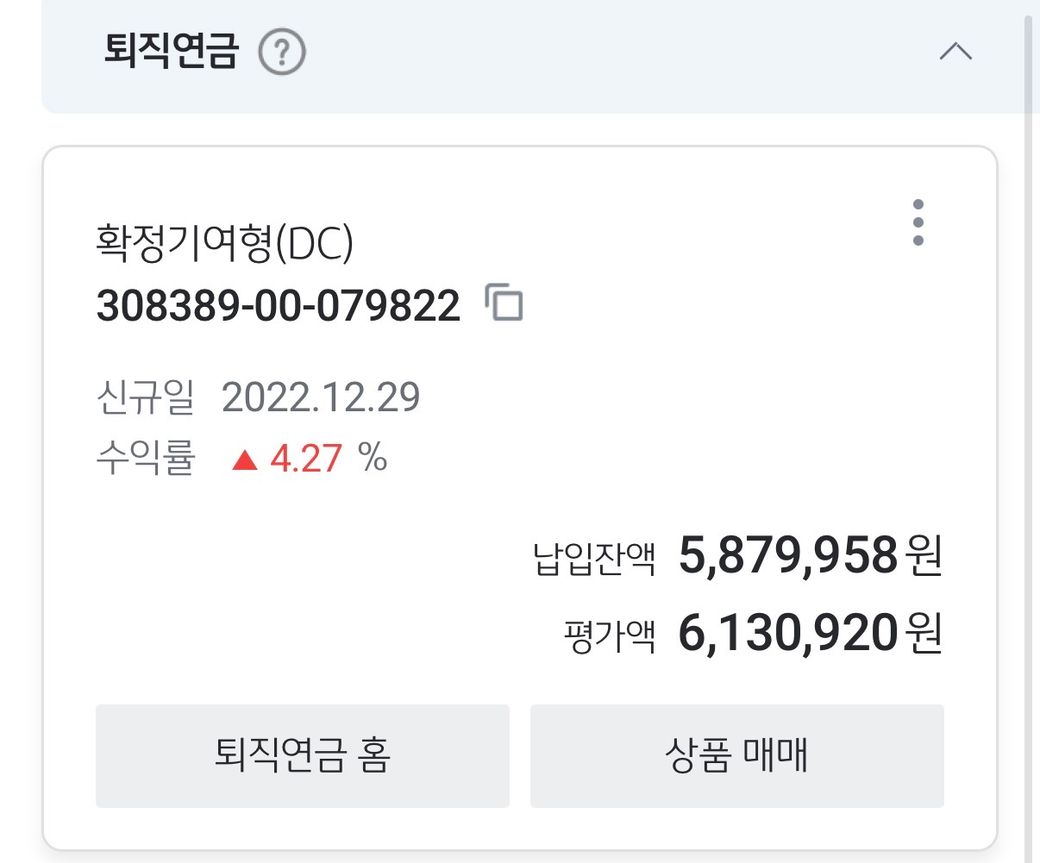The image size is (1040, 863).
Task: Open the DC account overflow menu
Action: click(918, 223)
